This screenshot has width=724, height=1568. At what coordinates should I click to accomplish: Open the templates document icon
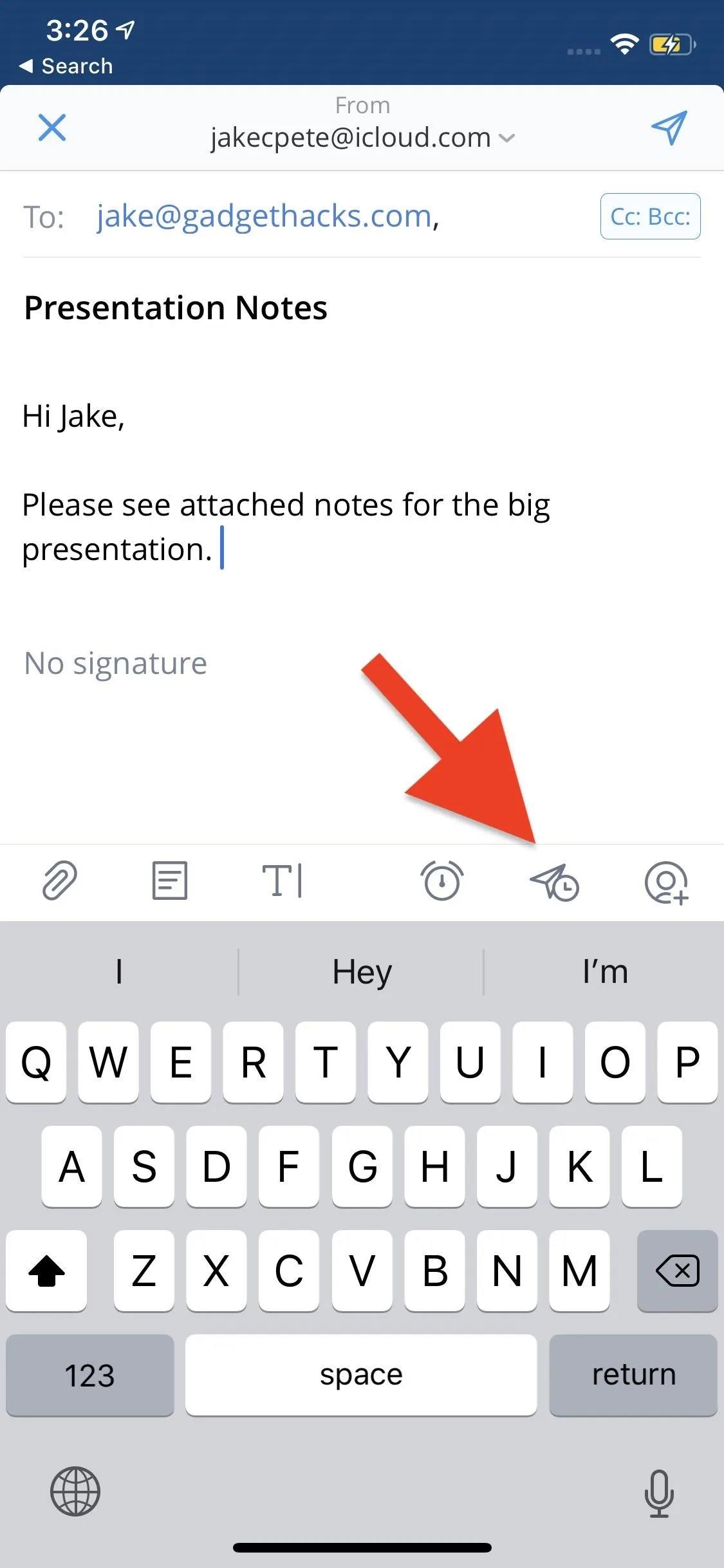(170, 881)
